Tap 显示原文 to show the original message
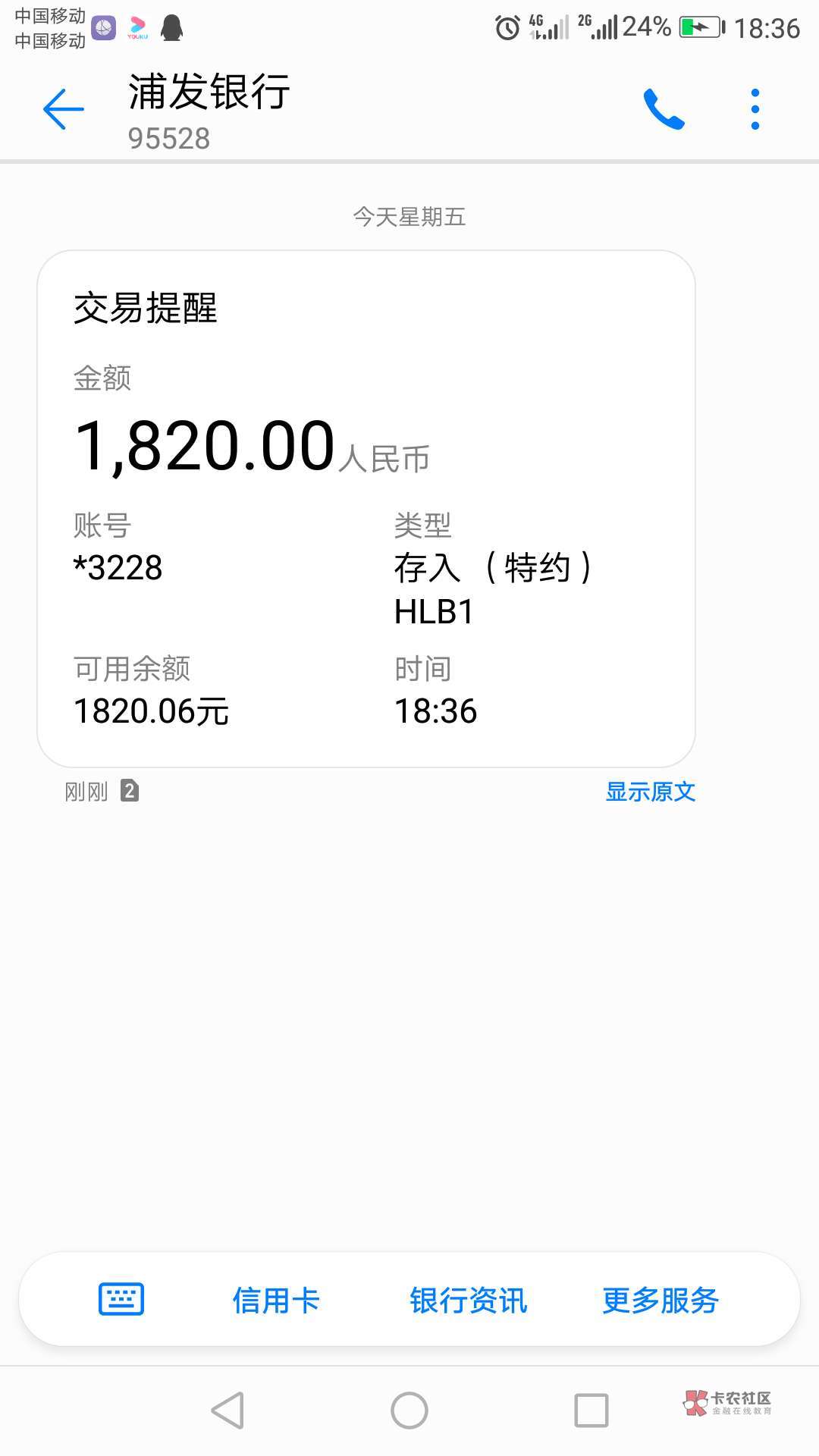Screen dimensions: 819x1456 point(651,792)
